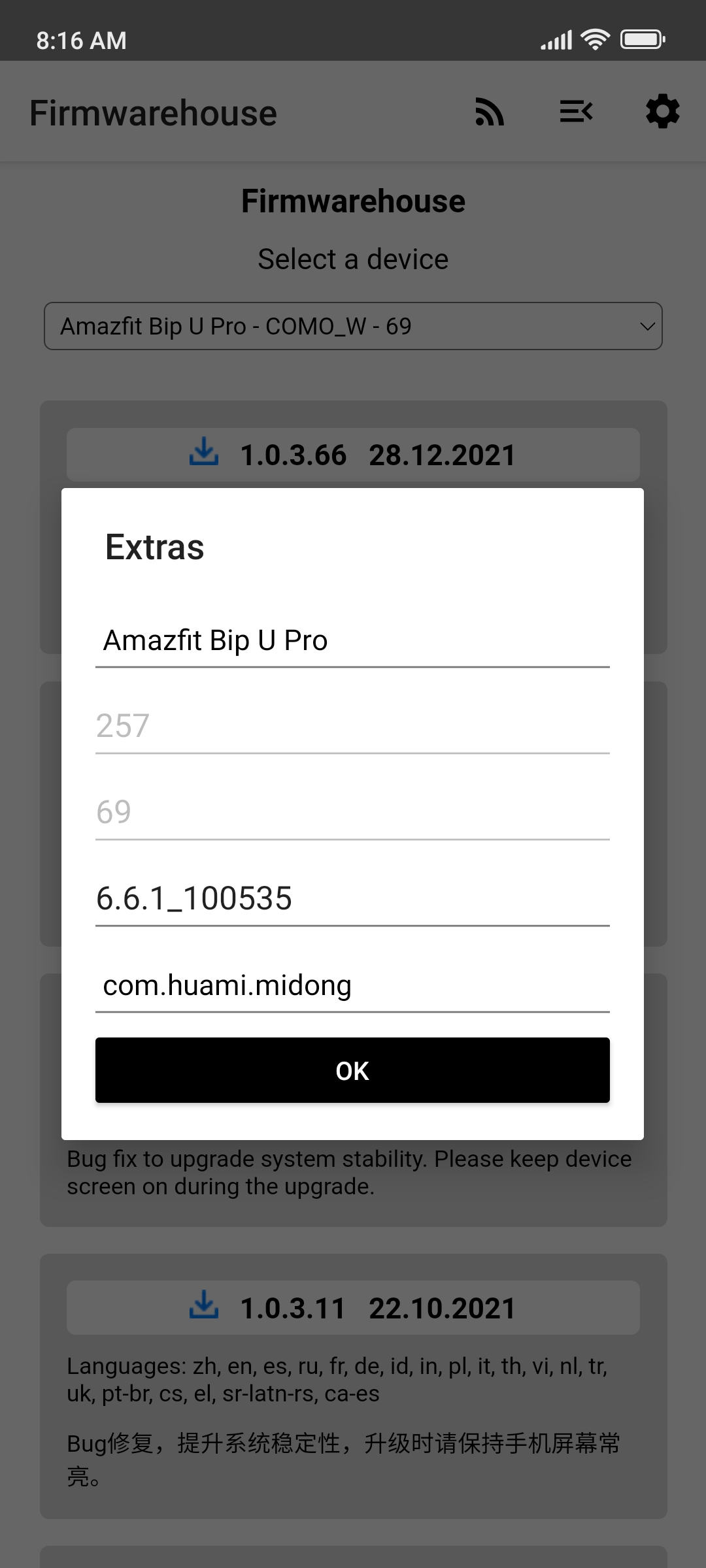Download firmware 1.0.3.11 from 22.10.2021
706x1568 pixels.
pos(205,1306)
